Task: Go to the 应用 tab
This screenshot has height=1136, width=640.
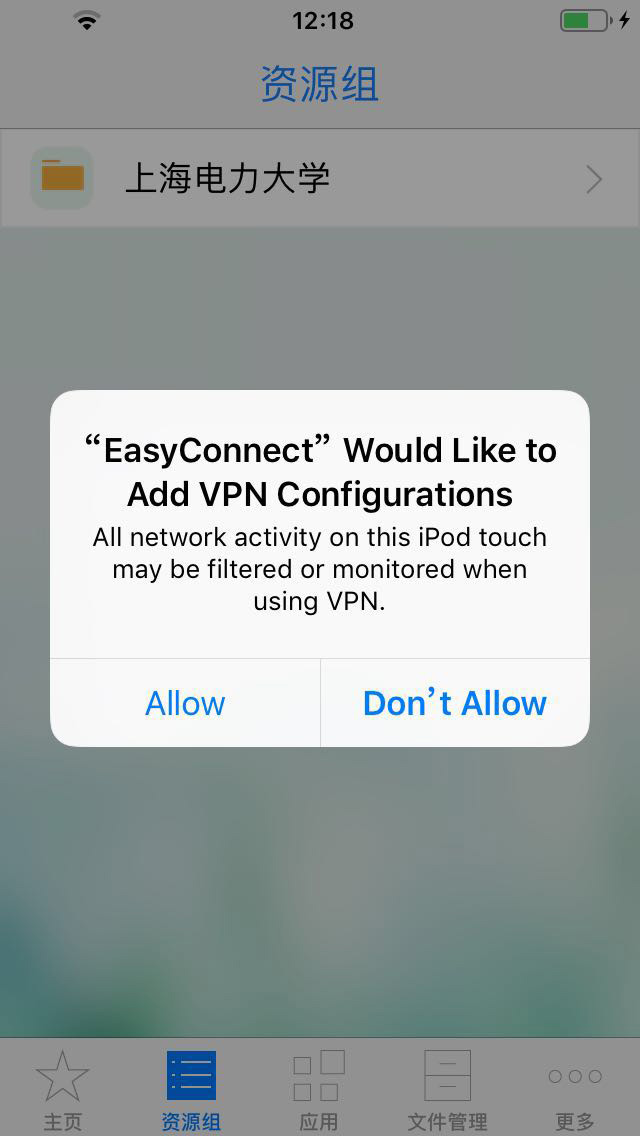Action: click(319, 1089)
